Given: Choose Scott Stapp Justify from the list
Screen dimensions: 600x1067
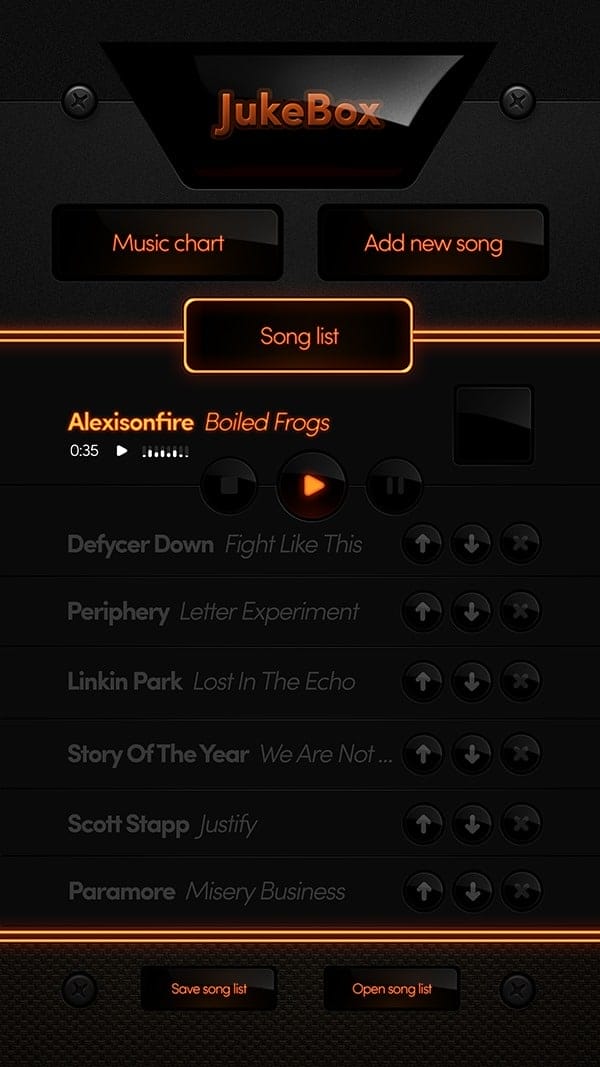Looking at the screenshot, I should click(162, 824).
